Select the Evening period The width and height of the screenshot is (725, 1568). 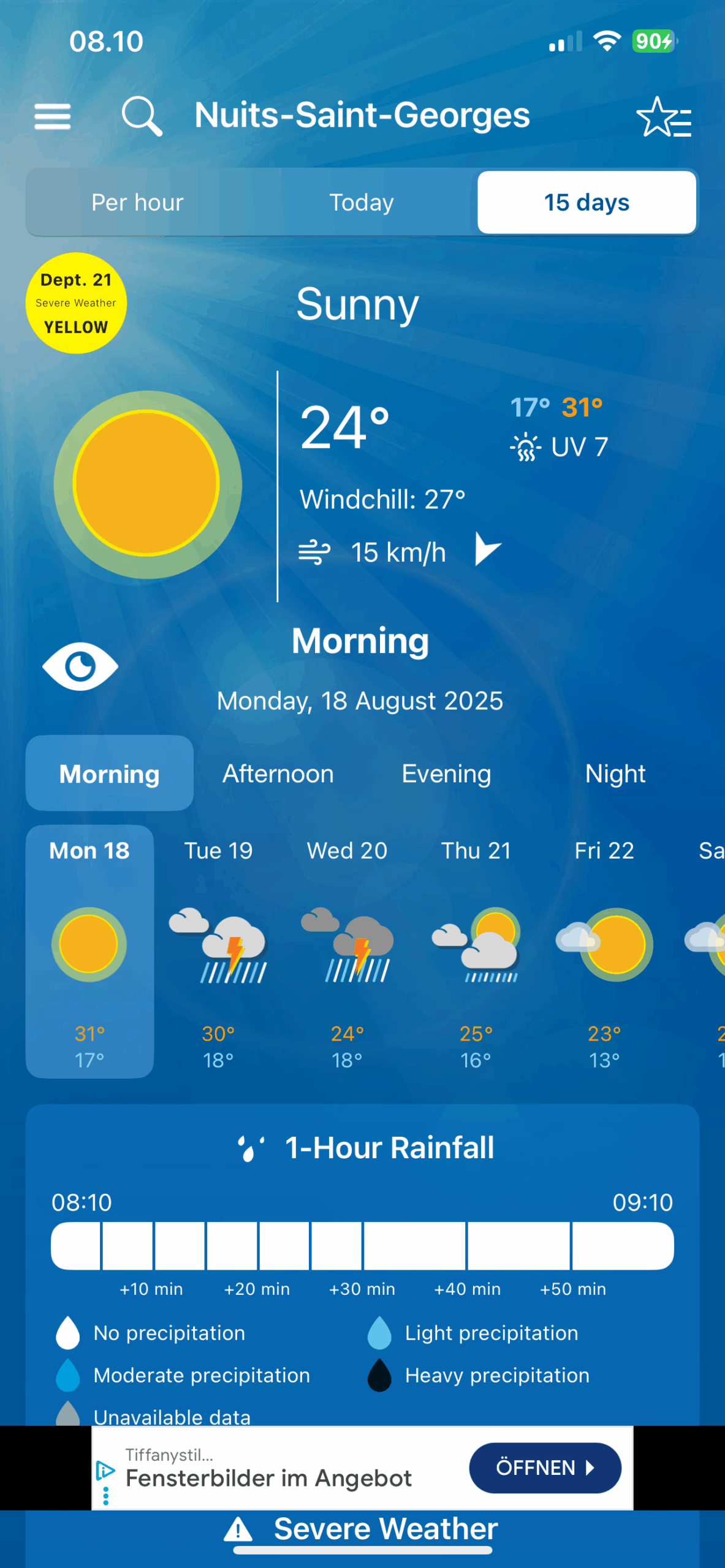pos(446,774)
